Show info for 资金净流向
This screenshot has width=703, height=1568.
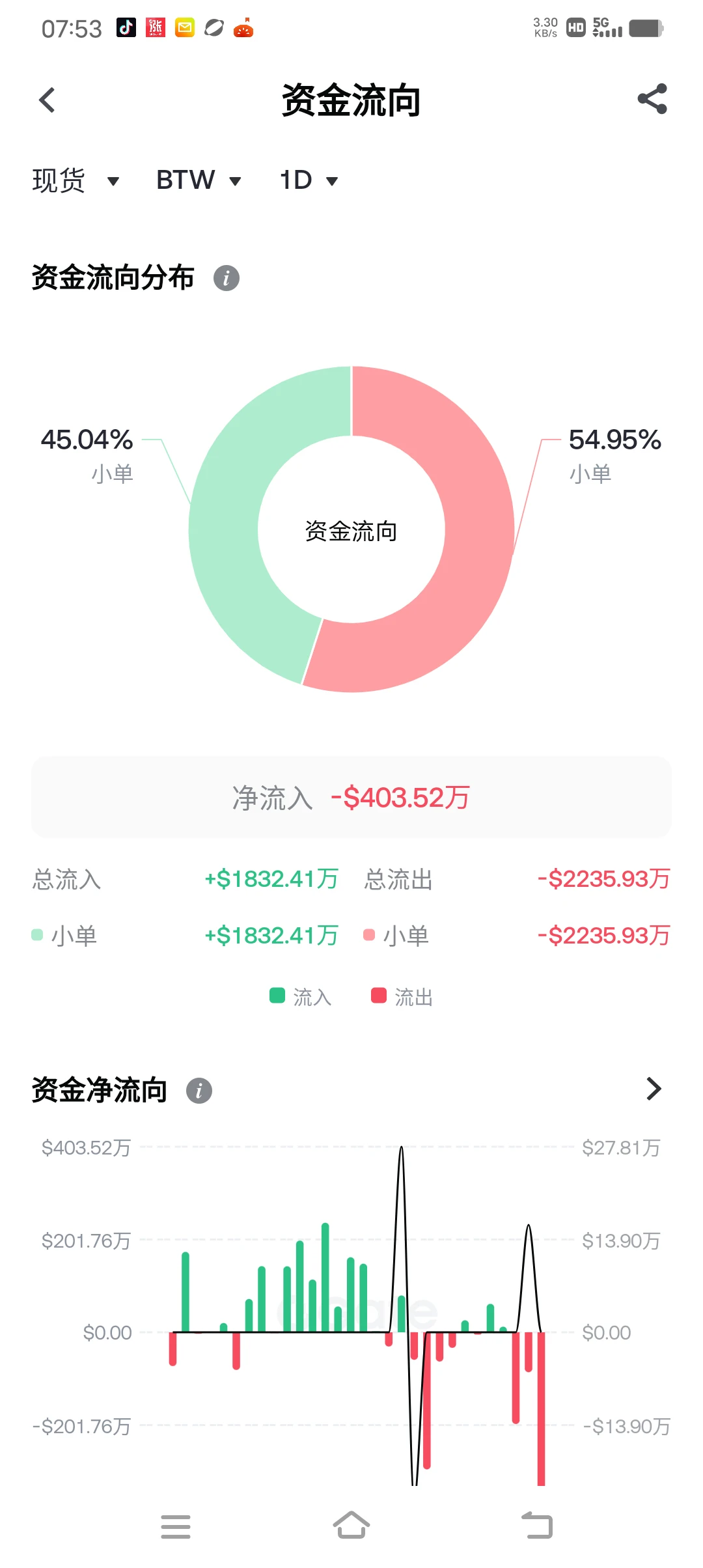199,1090
